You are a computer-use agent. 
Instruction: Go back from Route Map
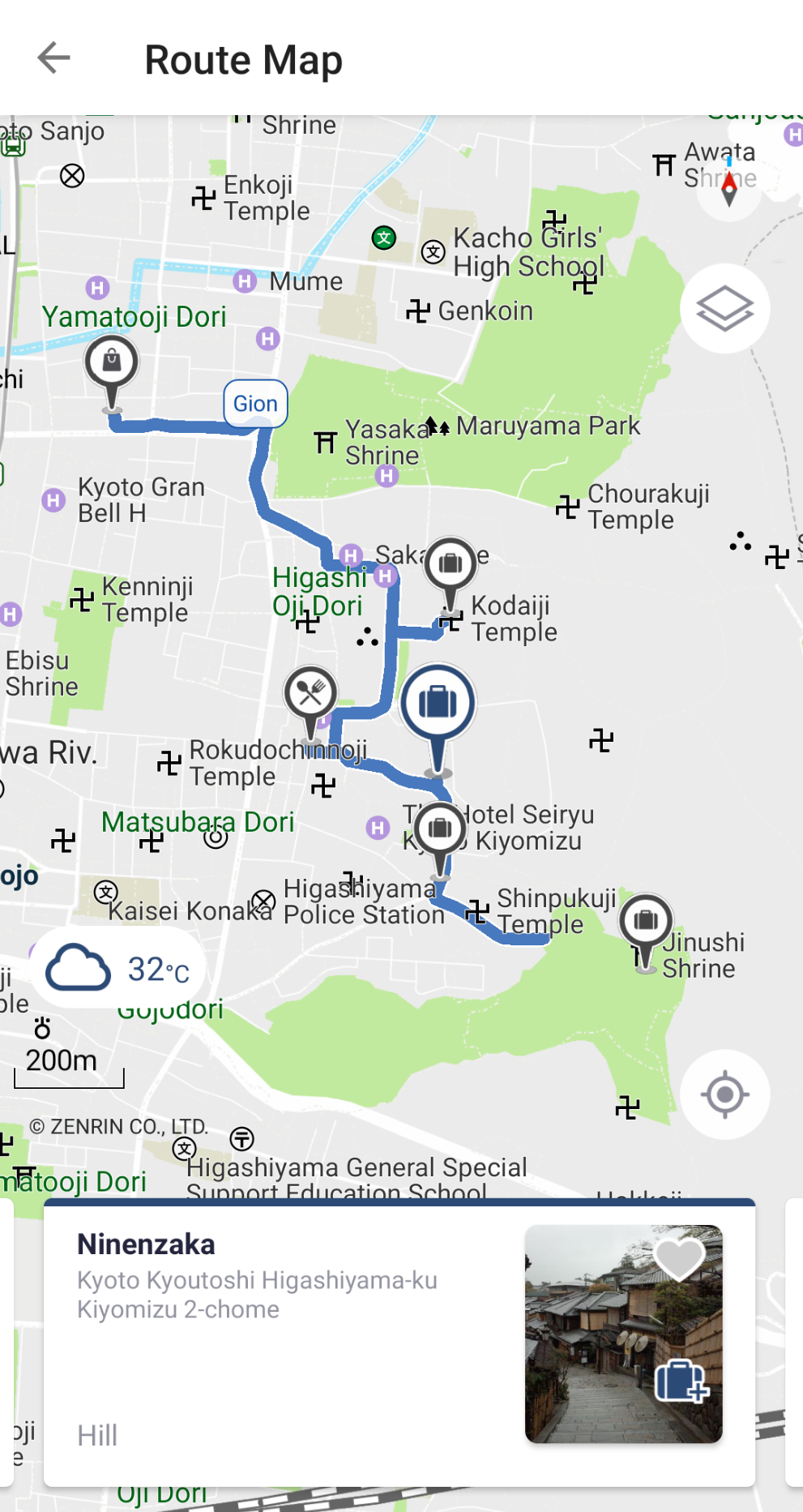[54, 58]
